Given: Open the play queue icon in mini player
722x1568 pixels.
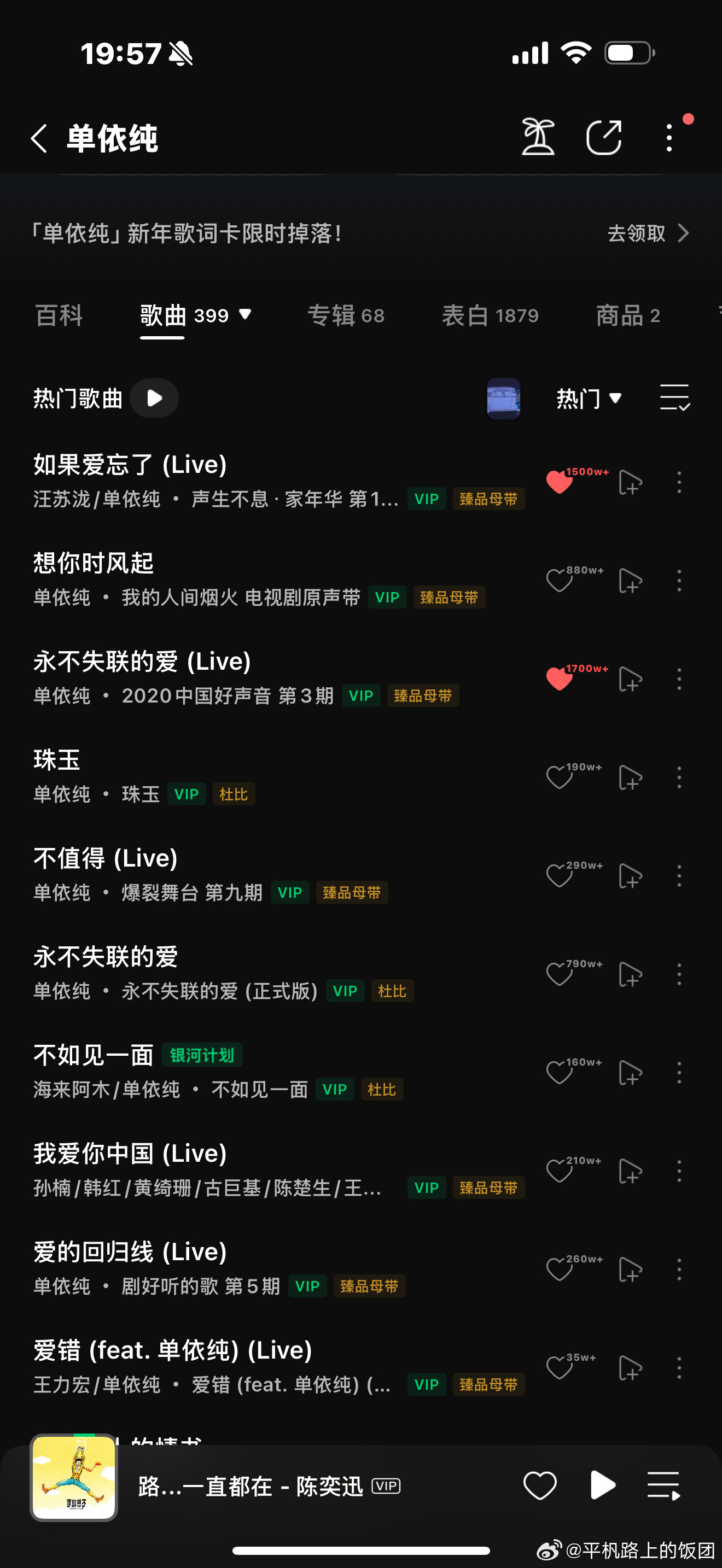Looking at the screenshot, I should pyautogui.click(x=663, y=1485).
